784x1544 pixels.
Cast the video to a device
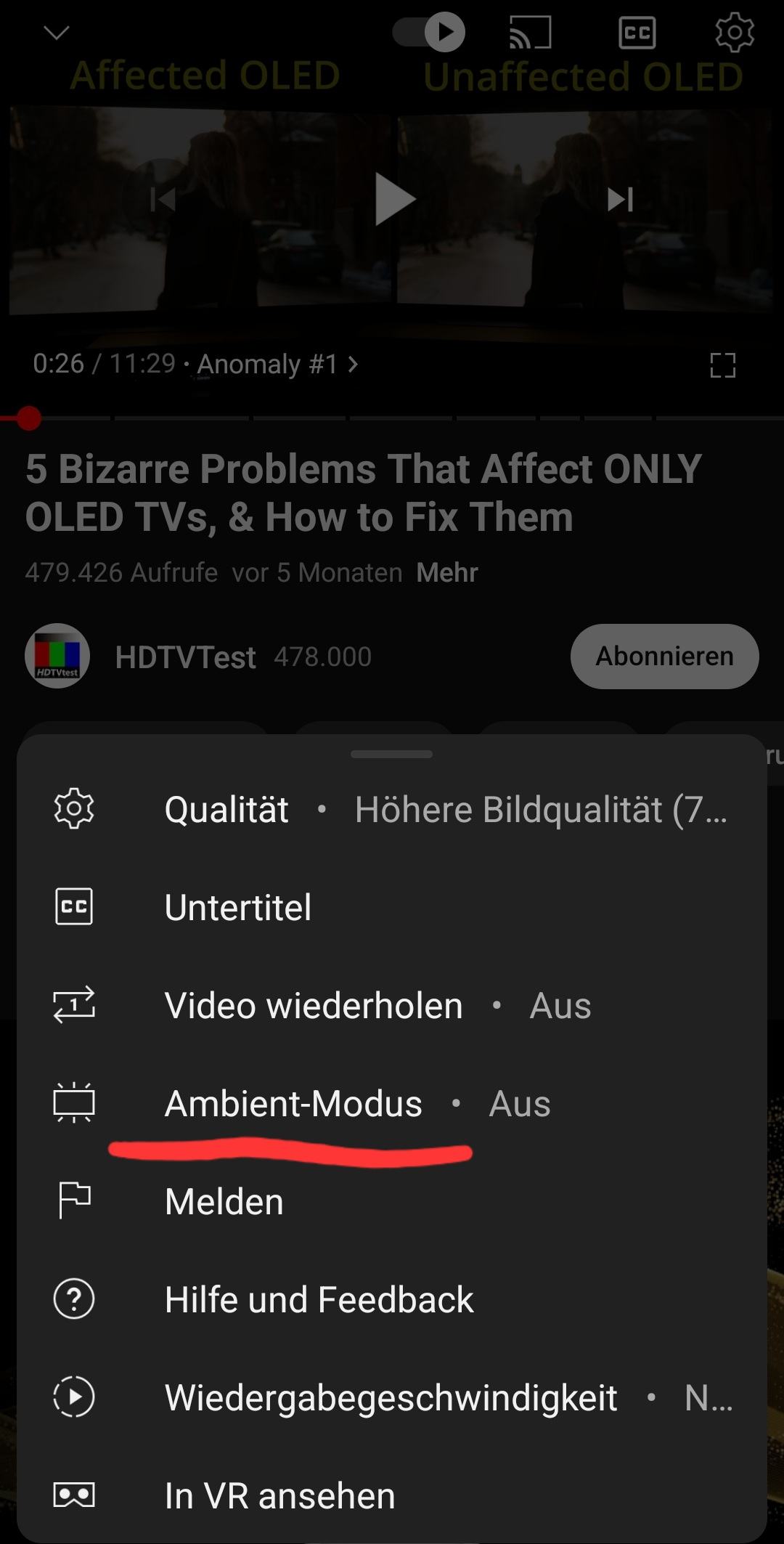(x=531, y=33)
